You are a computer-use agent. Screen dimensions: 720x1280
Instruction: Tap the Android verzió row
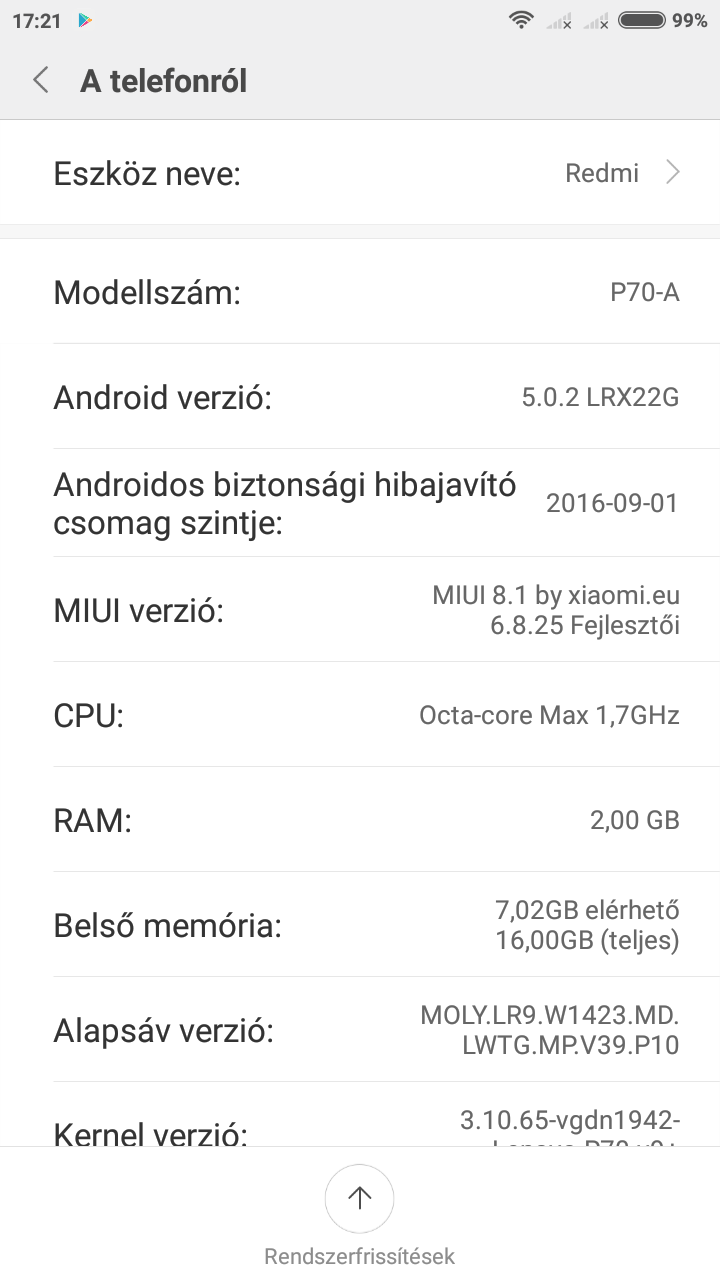click(360, 397)
